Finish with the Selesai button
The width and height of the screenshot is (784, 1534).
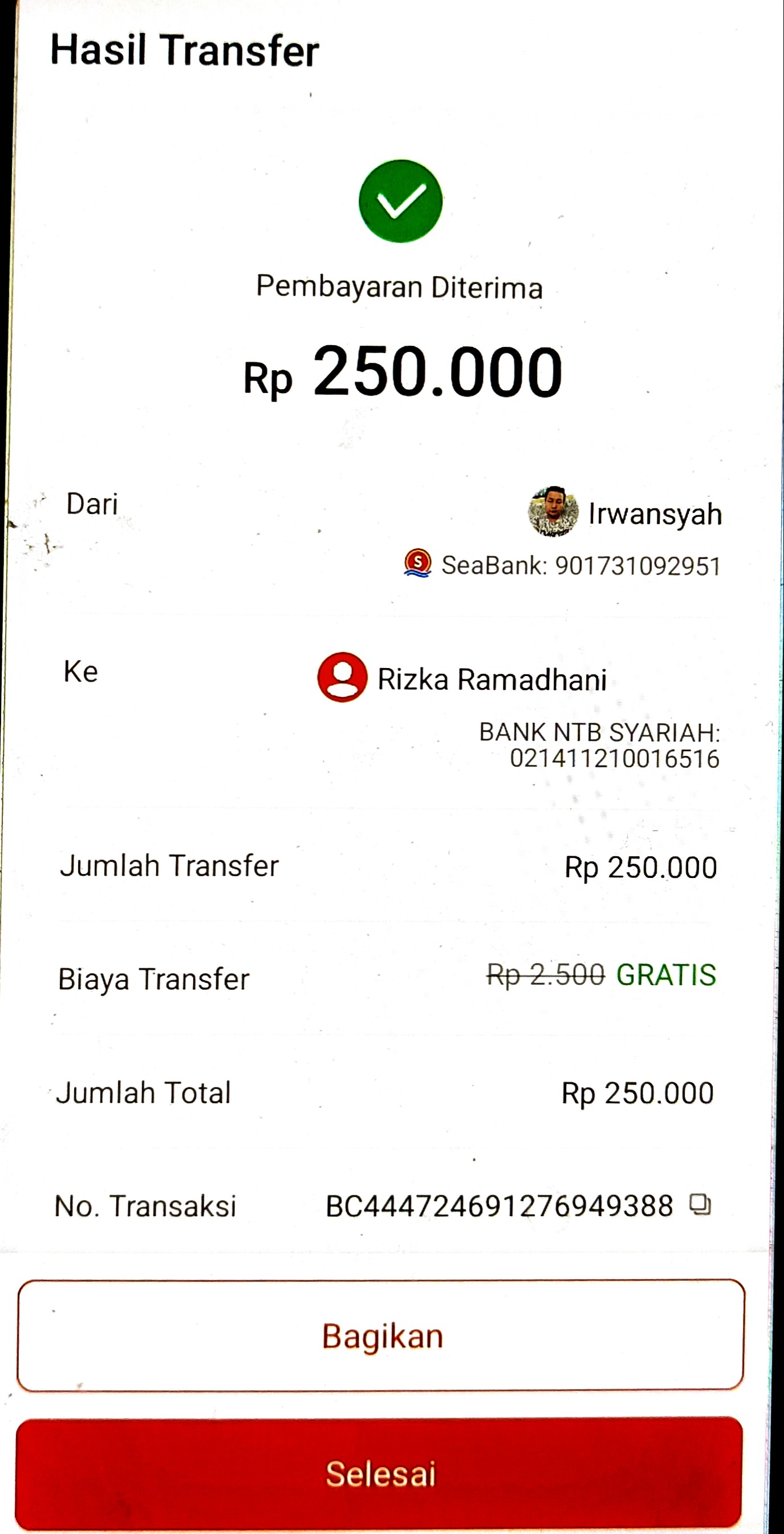380,1472
